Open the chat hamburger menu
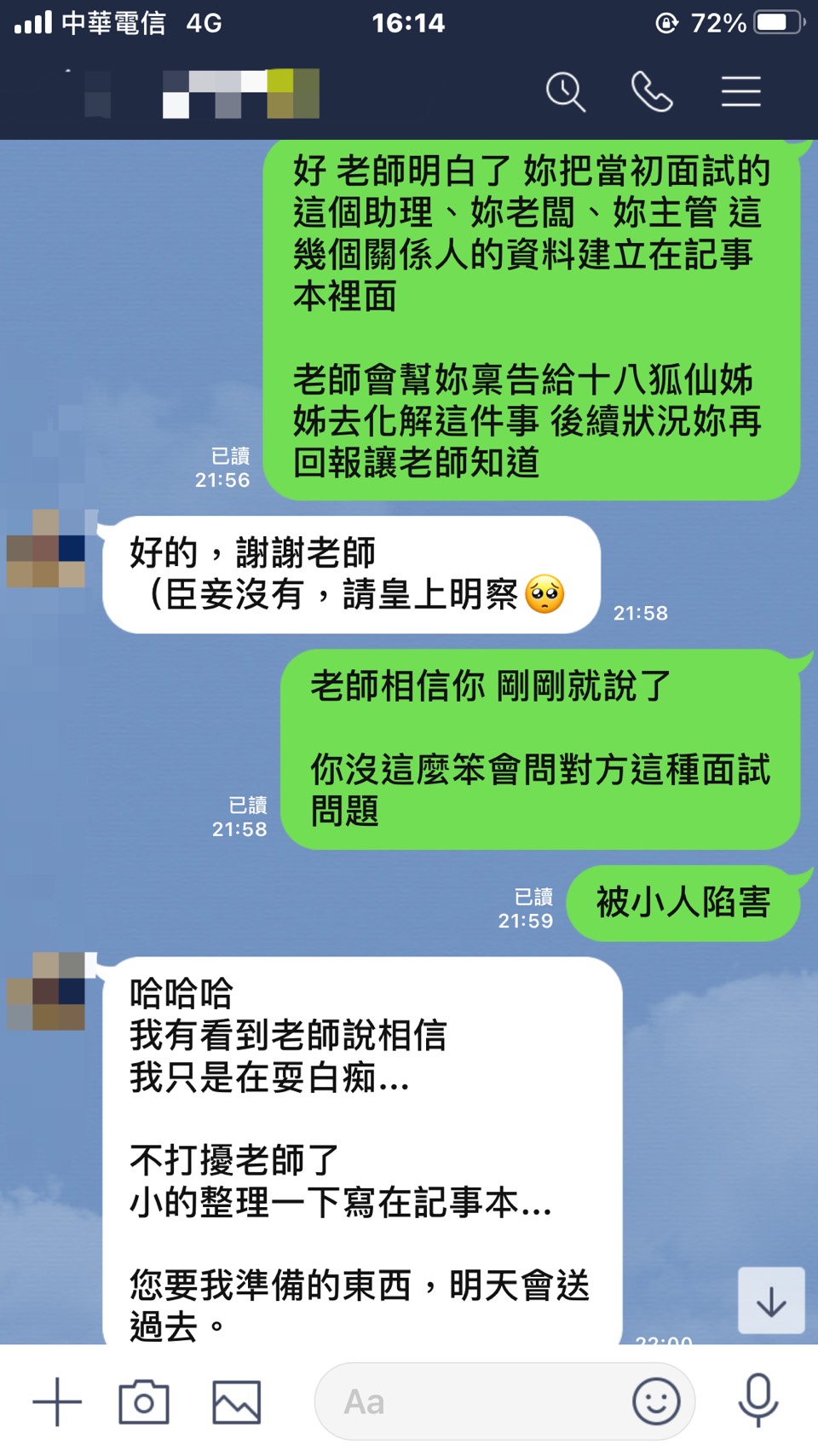 point(740,92)
